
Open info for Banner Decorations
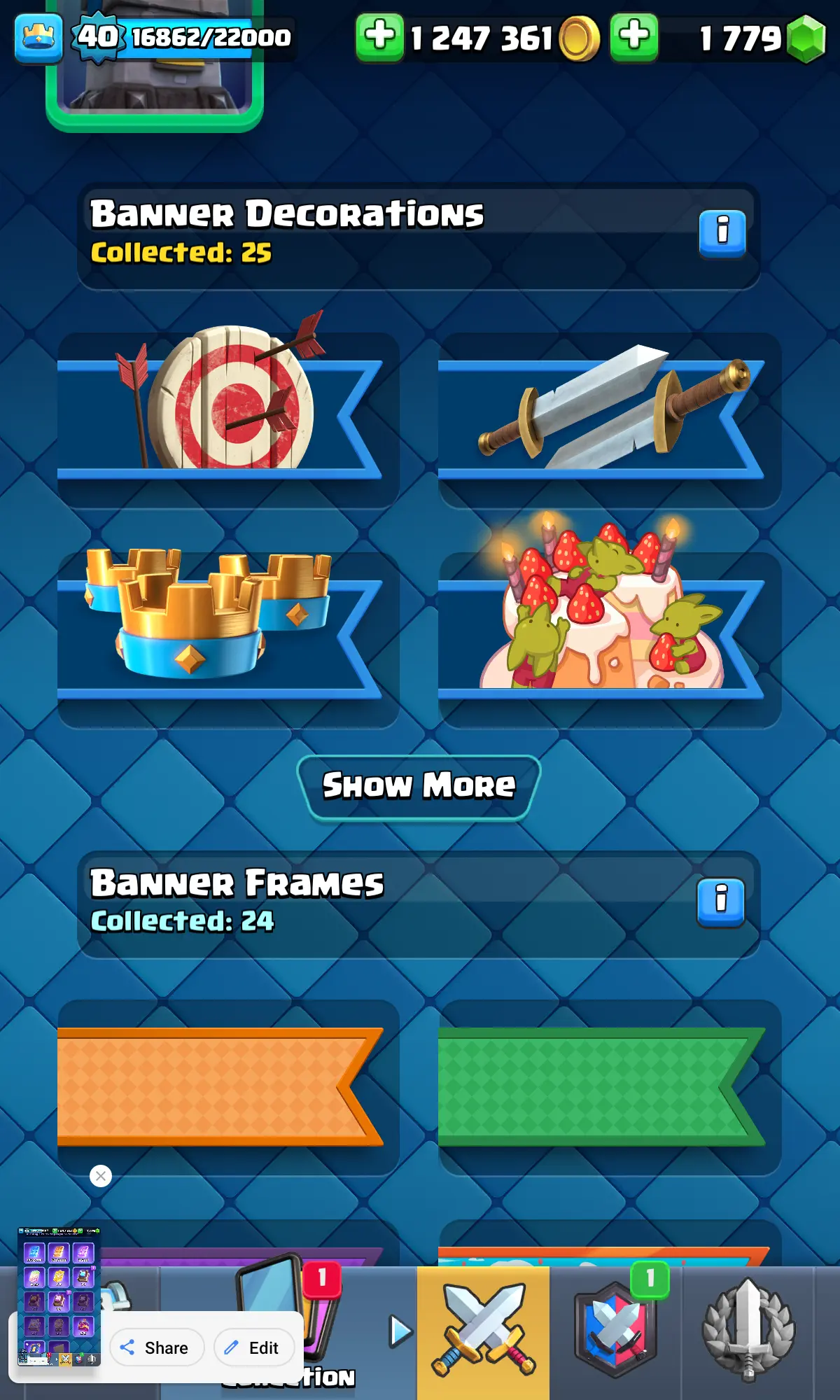722,232
